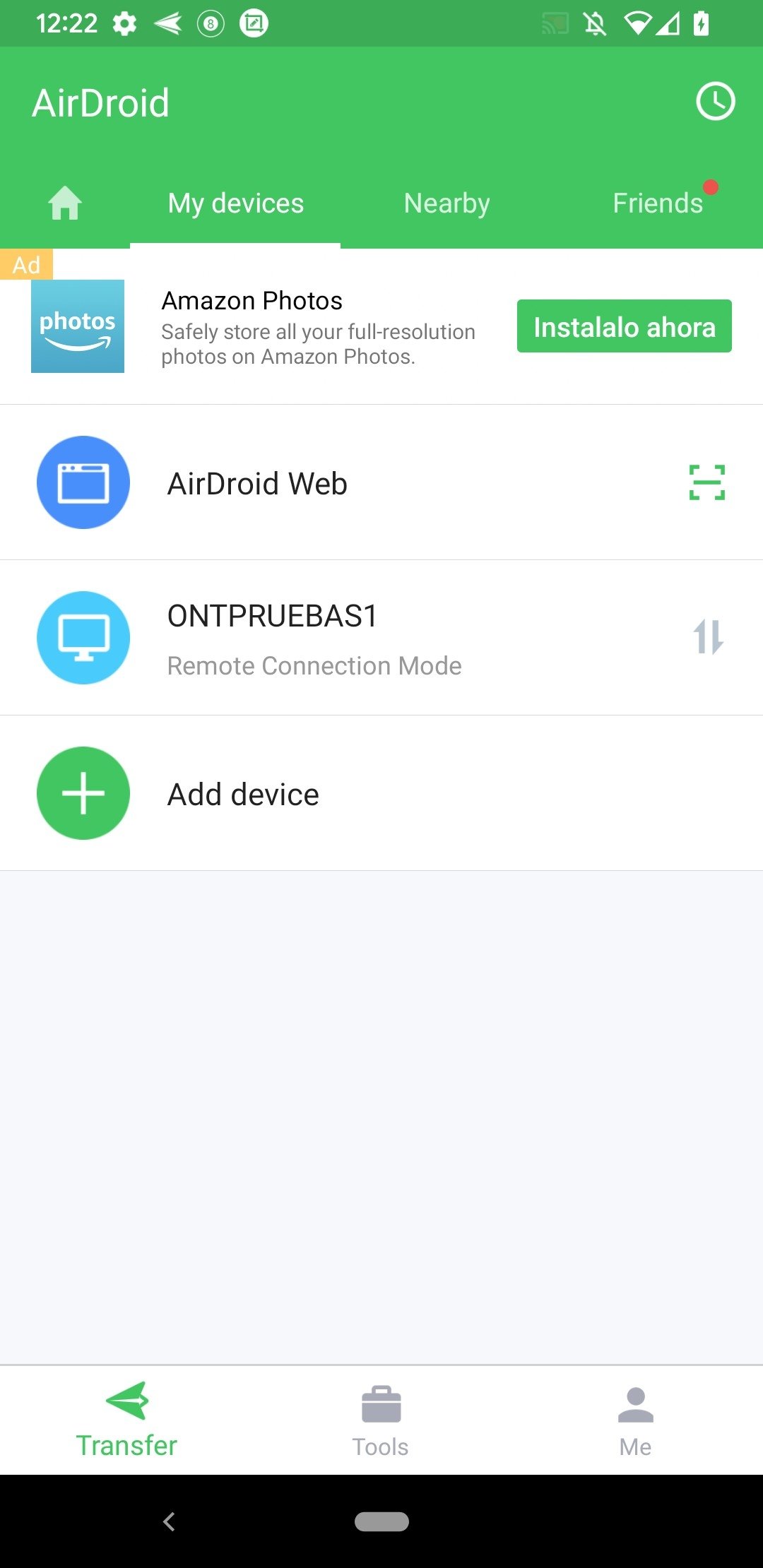Open Me in the bottom navigation

[635, 1420]
